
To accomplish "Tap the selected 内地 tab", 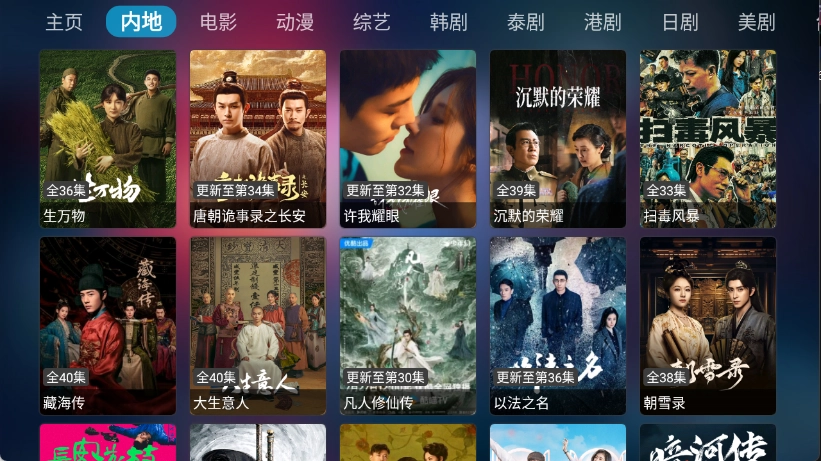I will (x=141, y=22).
